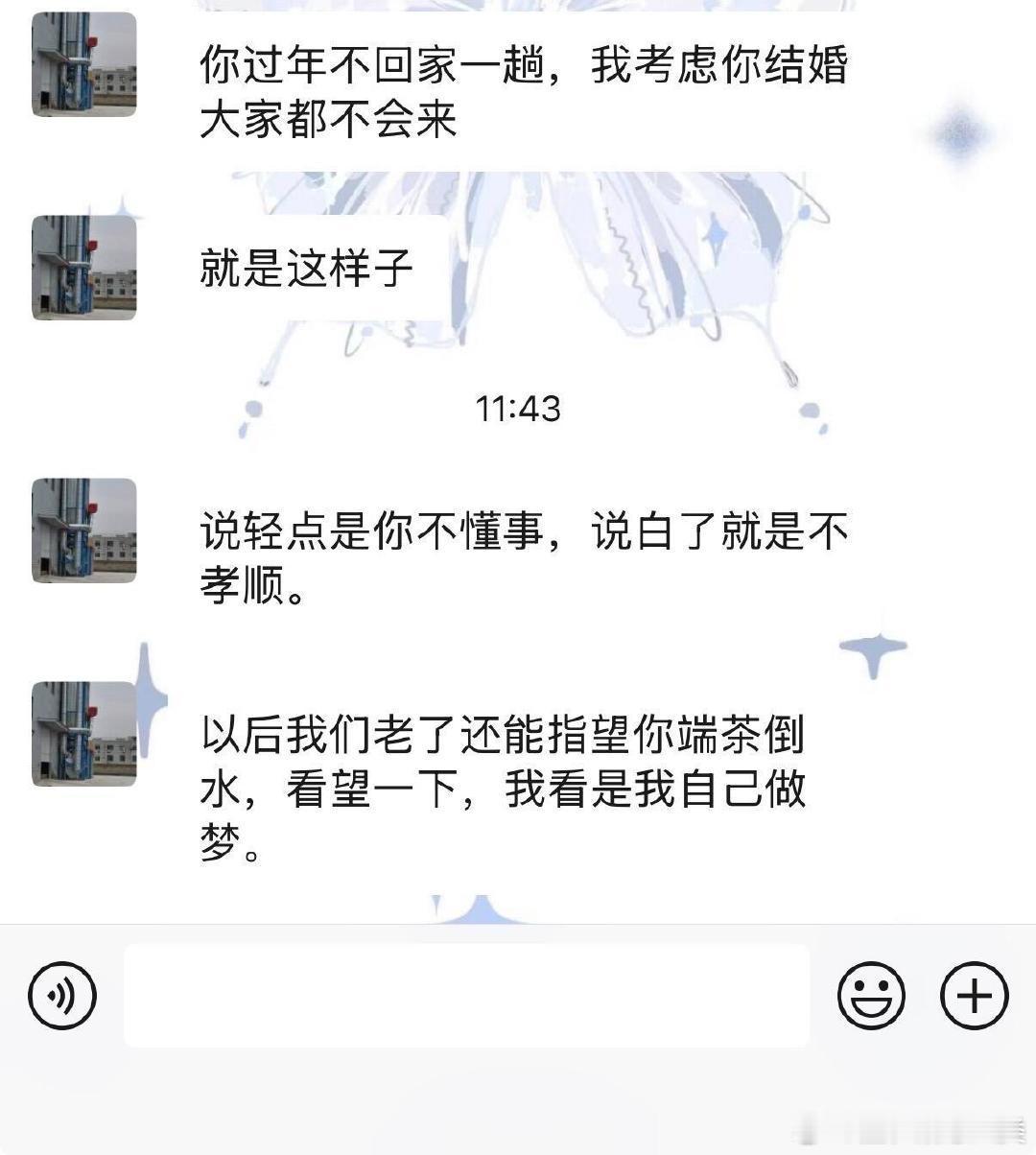Viewport: 1036px width, 1155px height.
Task: Tap the sender's avatar next to the top message
Action: pyautogui.click(x=83, y=64)
